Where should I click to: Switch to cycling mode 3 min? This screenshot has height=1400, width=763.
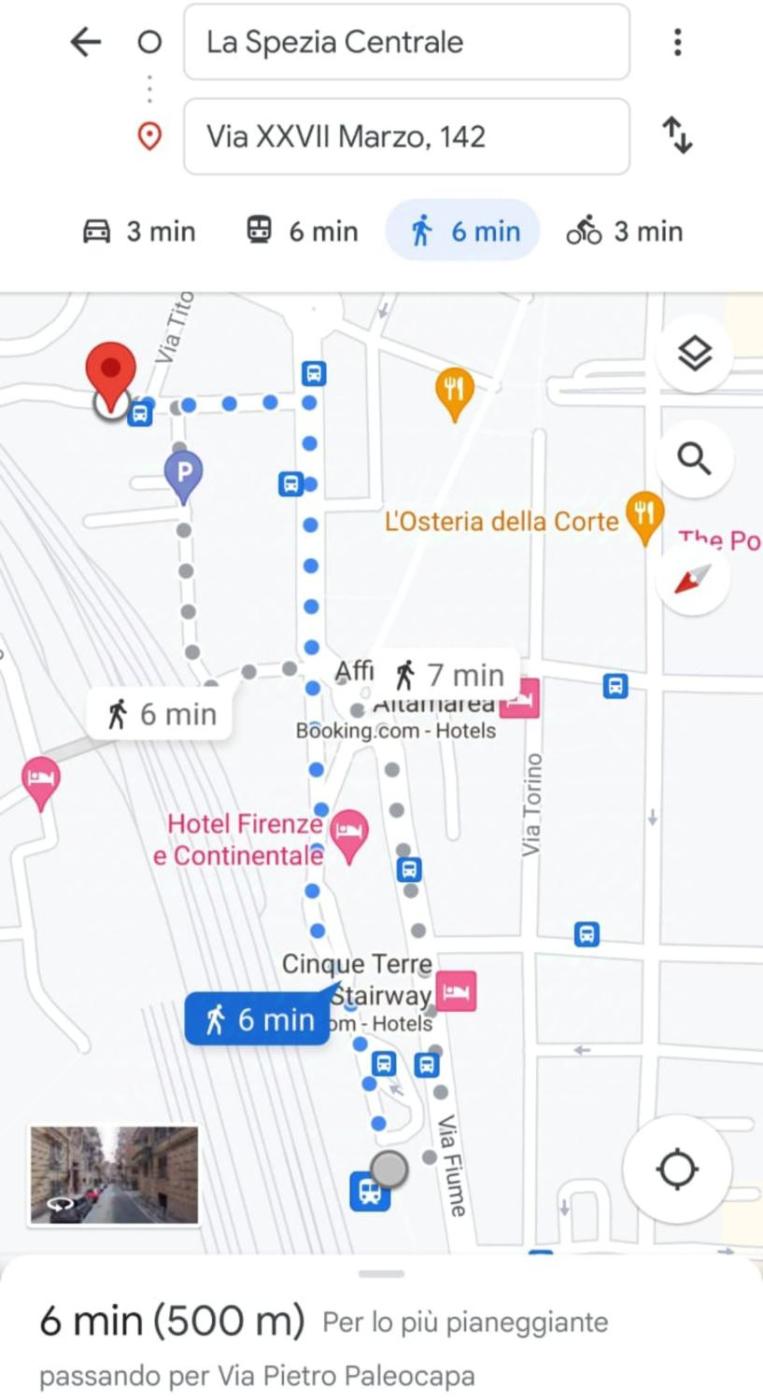tap(624, 231)
